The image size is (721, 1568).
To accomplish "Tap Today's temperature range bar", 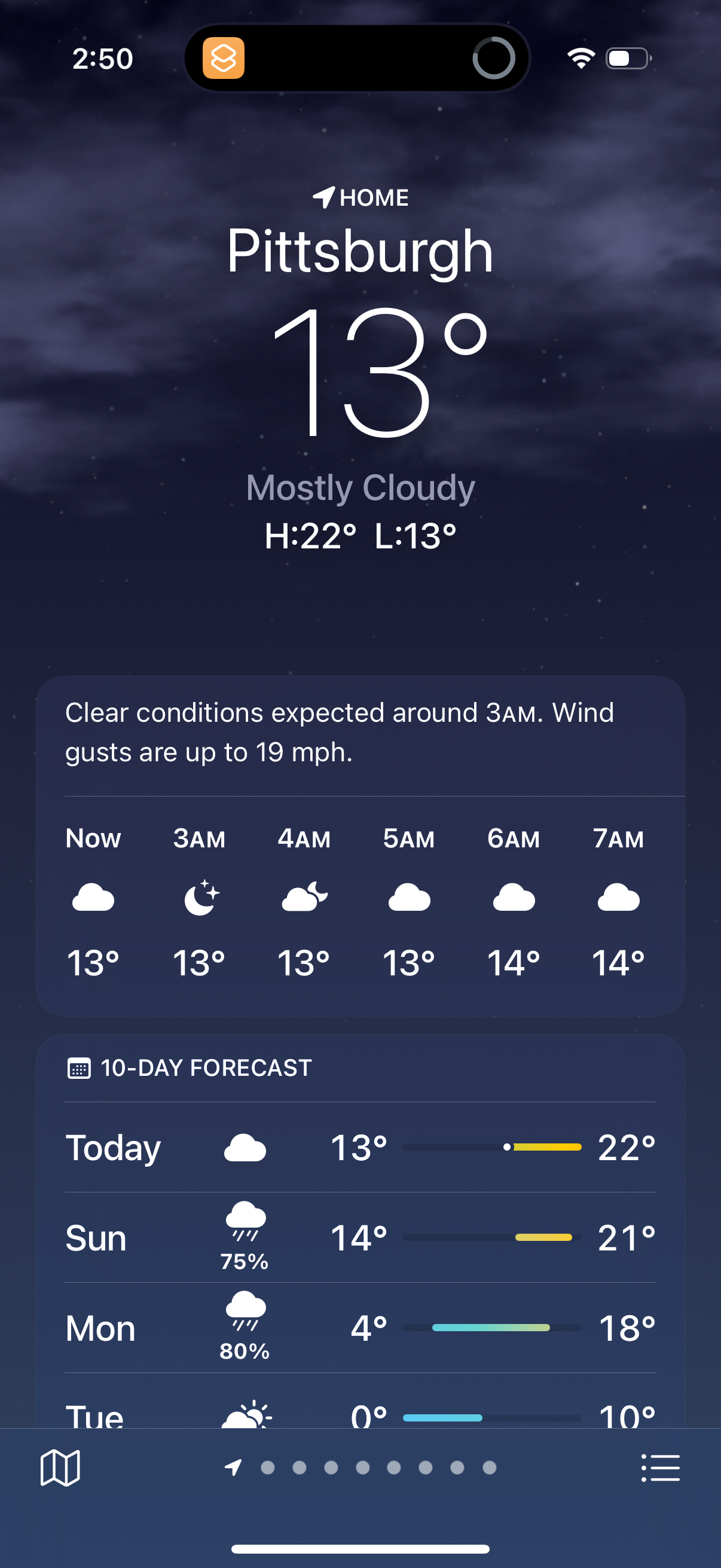I will 493,1147.
